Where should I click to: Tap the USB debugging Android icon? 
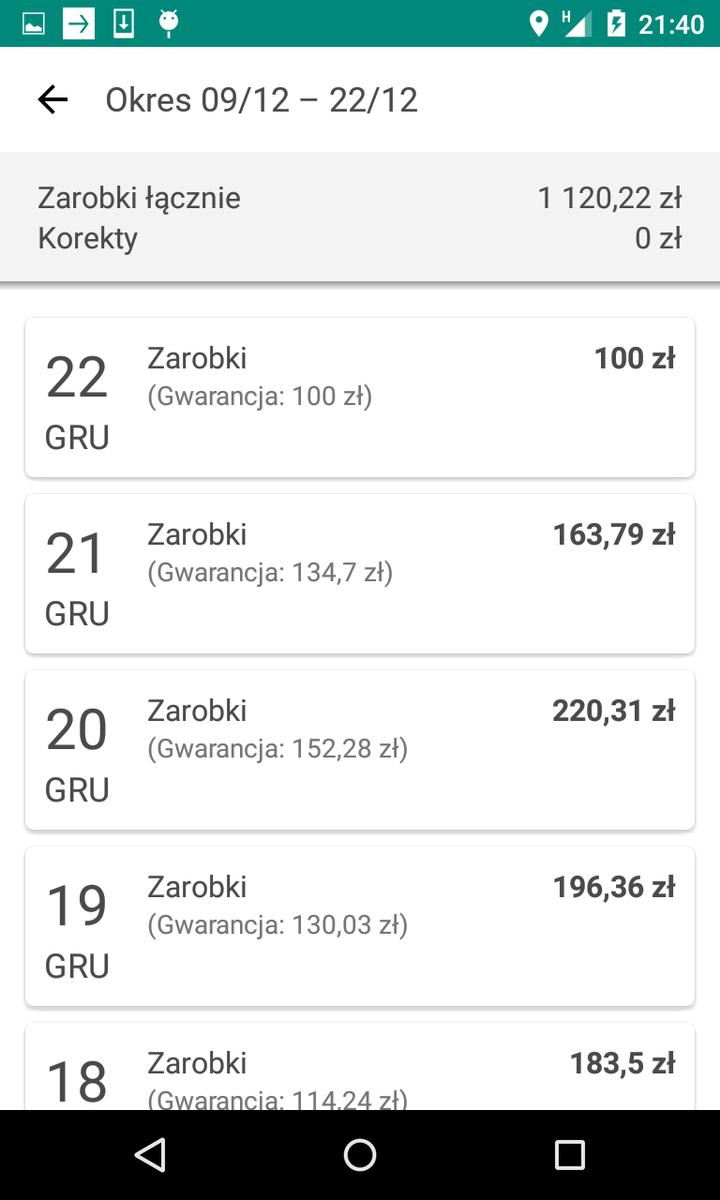coord(168,22)
